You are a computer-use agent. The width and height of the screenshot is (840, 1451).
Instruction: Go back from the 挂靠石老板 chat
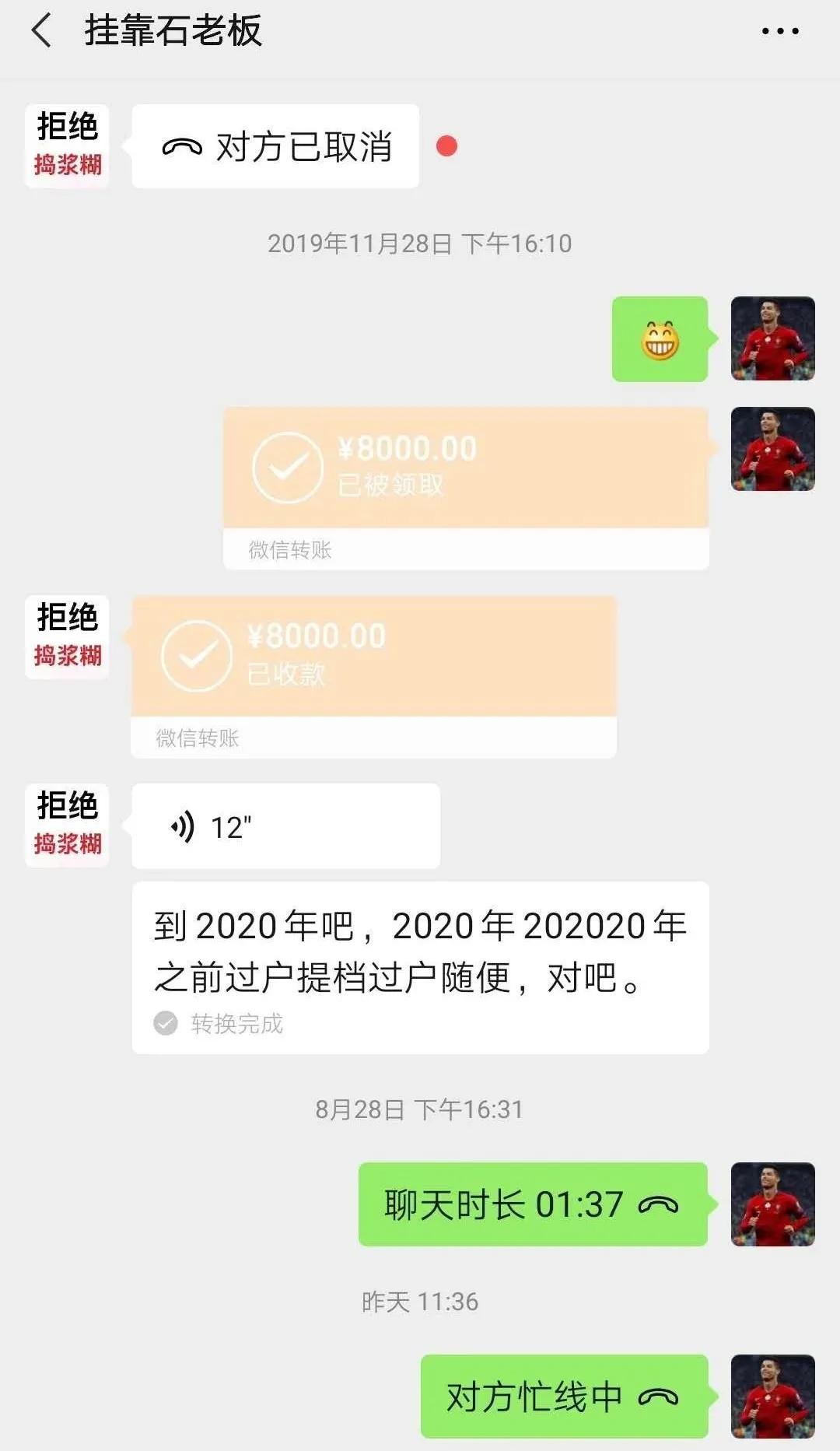tap(42, 31)
